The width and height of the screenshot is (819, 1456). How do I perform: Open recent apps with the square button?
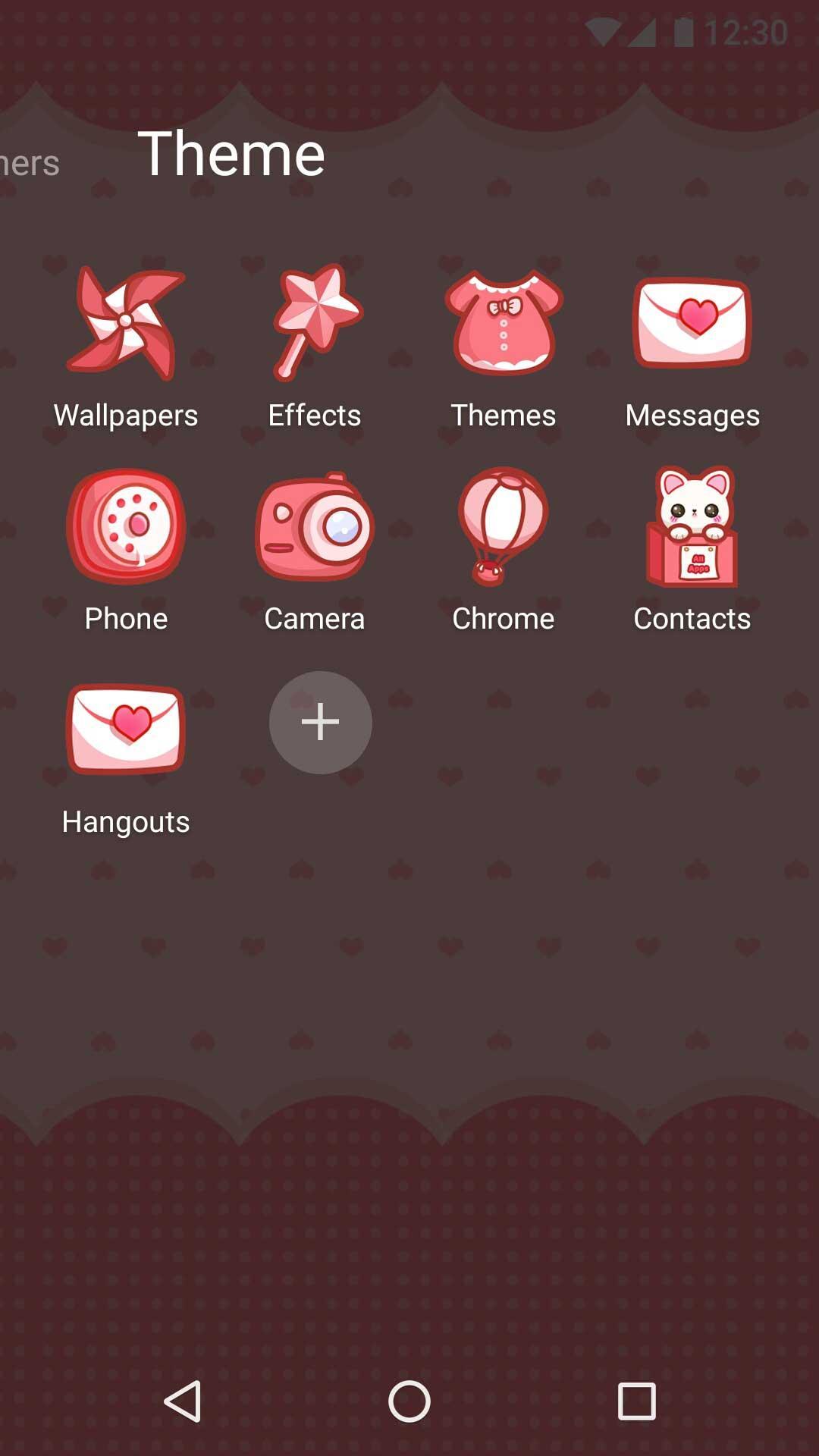[x=635, y=1398]
